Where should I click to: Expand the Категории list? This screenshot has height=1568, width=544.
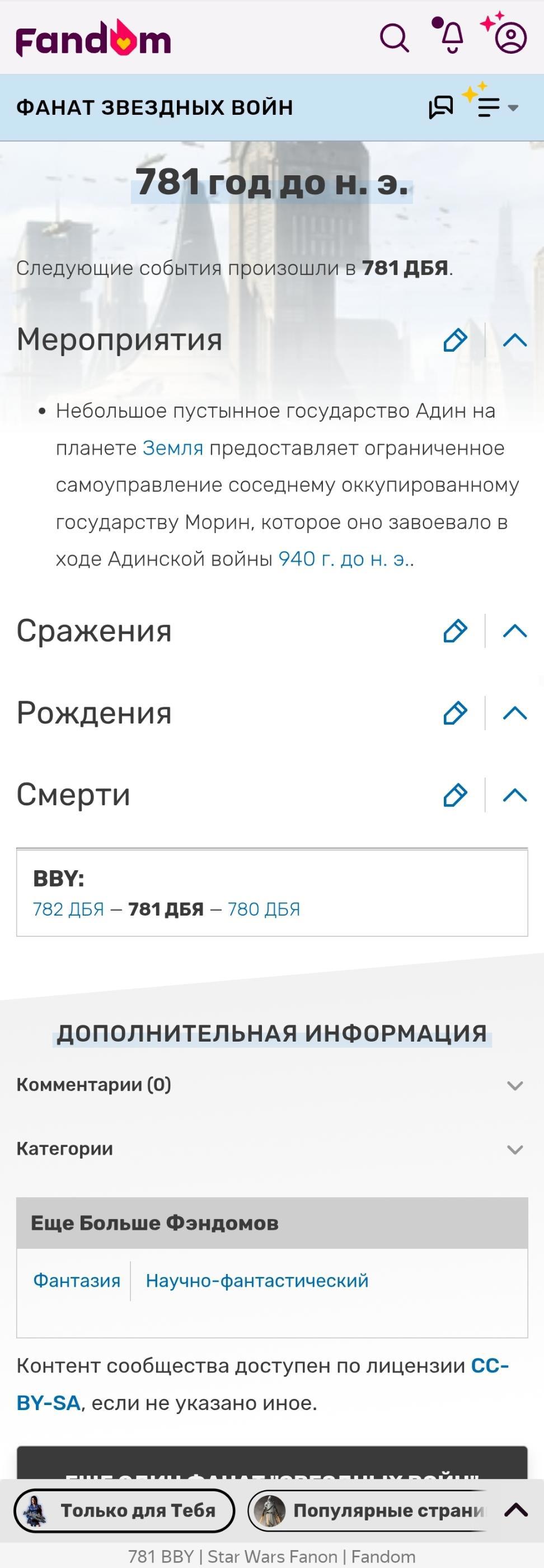(x=515, y=1149)
